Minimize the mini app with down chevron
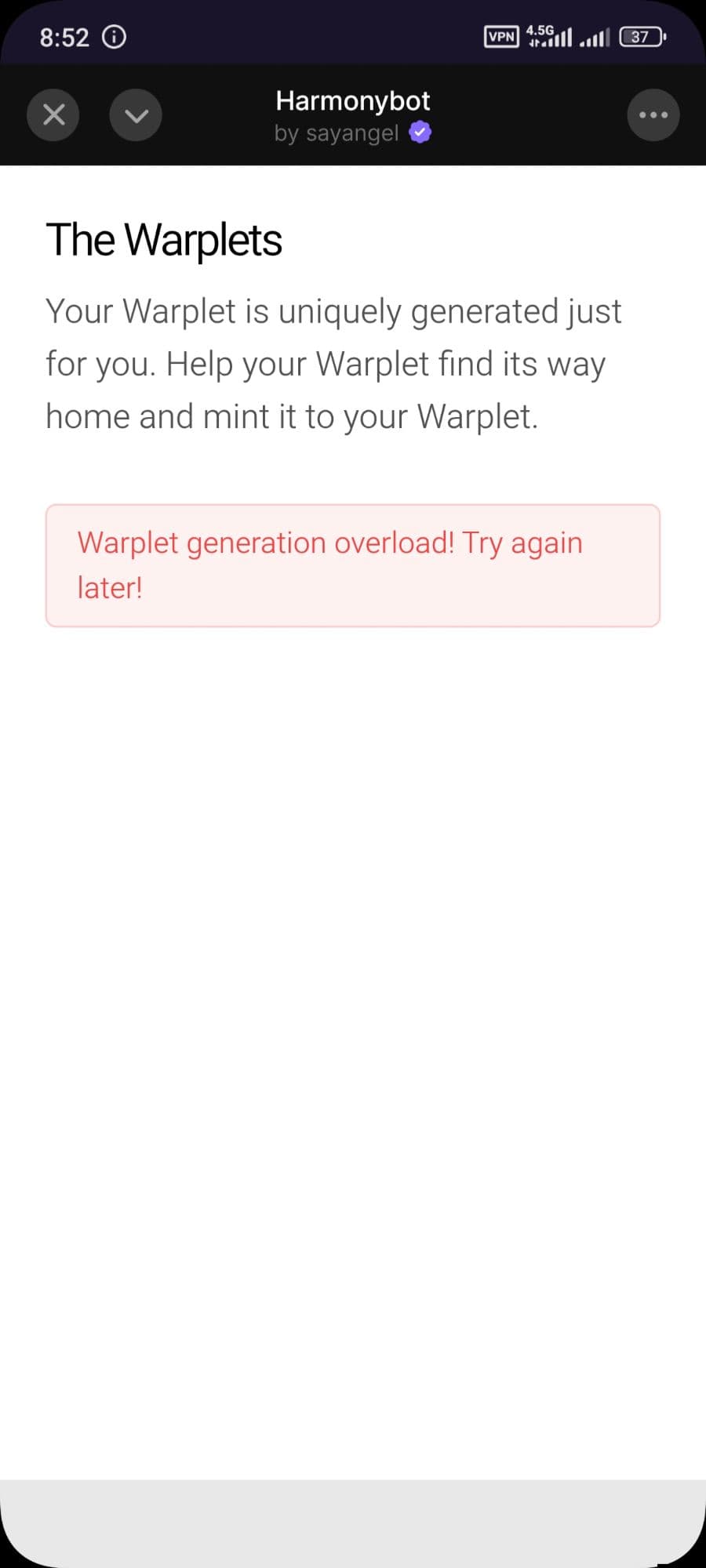This screenshot has width=706, height=1568. pos(136,115)
